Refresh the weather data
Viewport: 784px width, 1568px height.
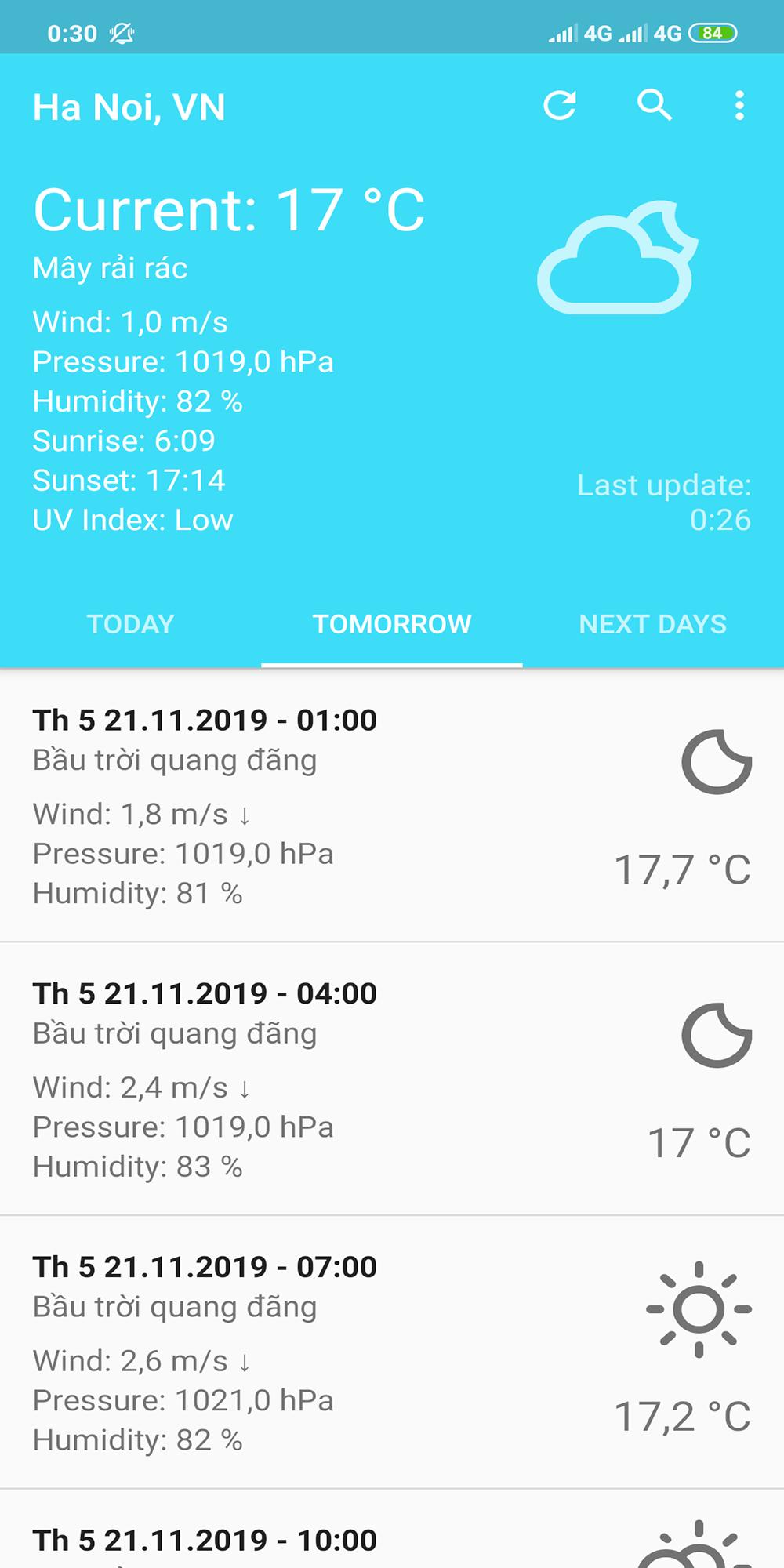[560, 105]
